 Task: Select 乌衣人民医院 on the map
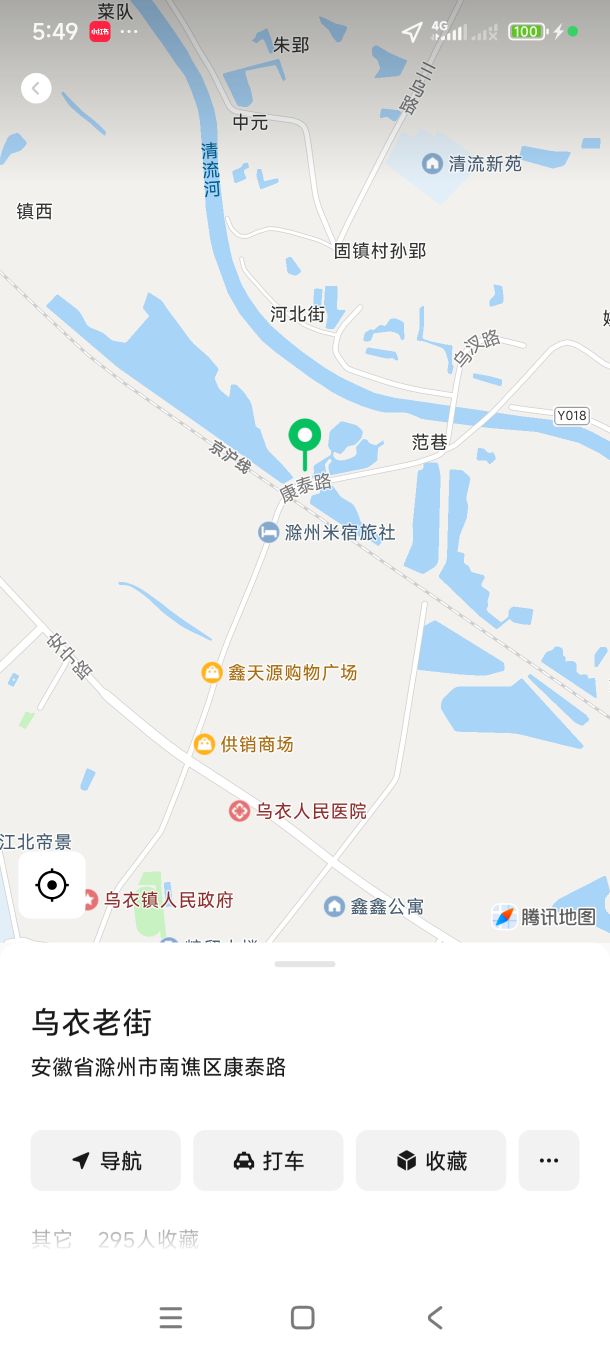pyautogui.click(x=298, y=811)
